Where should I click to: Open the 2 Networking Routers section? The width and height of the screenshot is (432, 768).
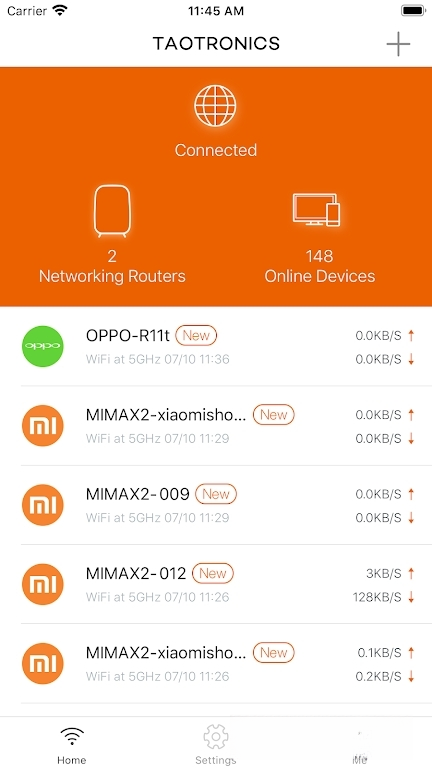tap(112, 235)
